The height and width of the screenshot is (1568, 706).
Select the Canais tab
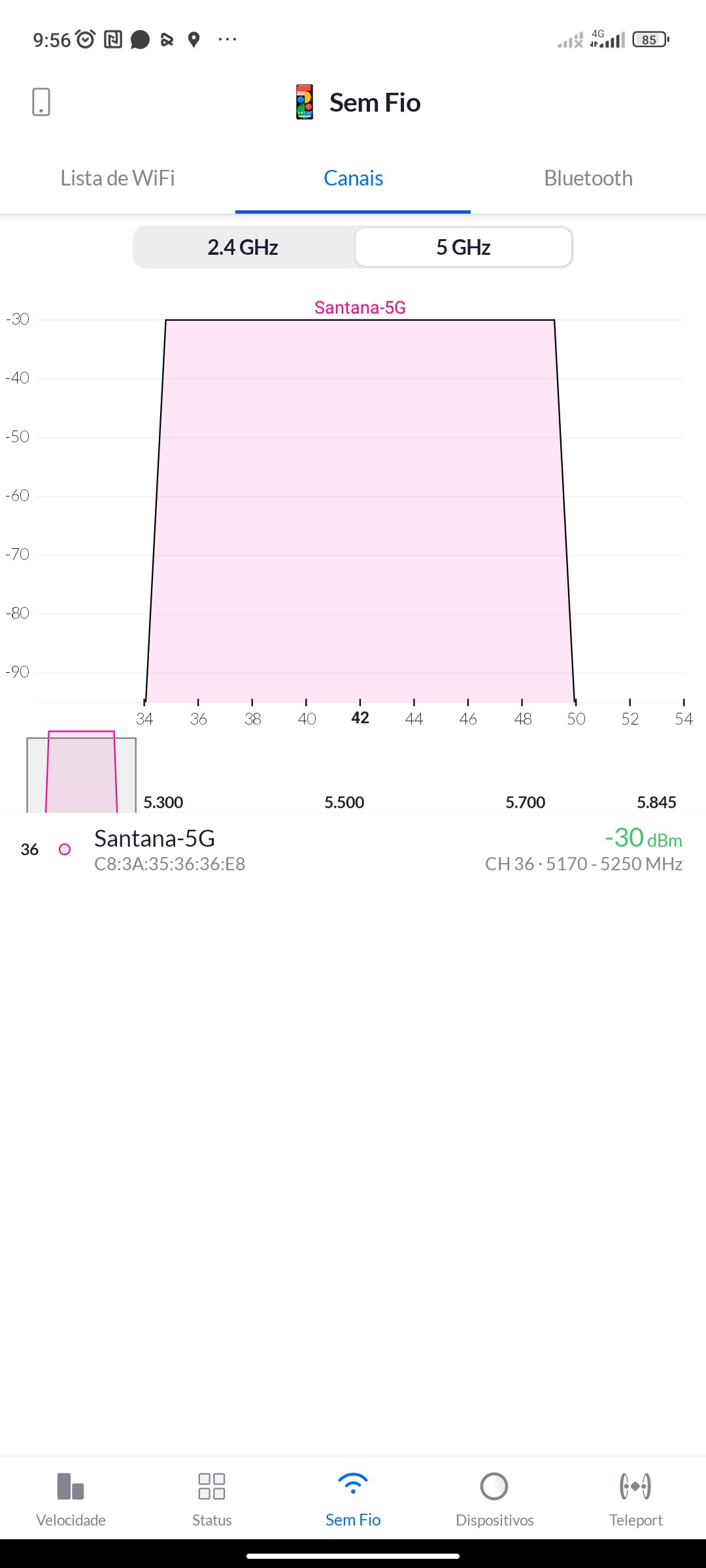pos(353,178)
